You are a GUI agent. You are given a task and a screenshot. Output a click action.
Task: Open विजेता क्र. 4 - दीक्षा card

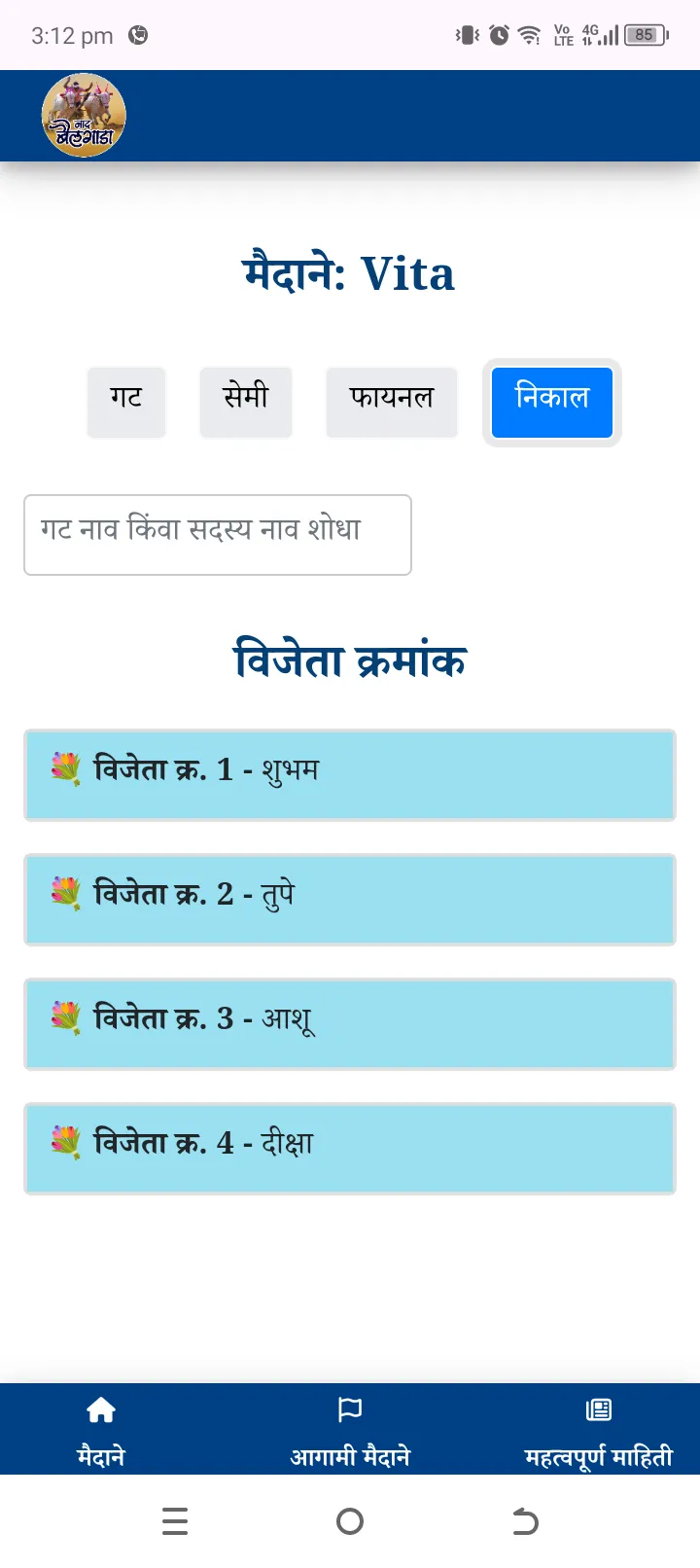point(350,1149)
